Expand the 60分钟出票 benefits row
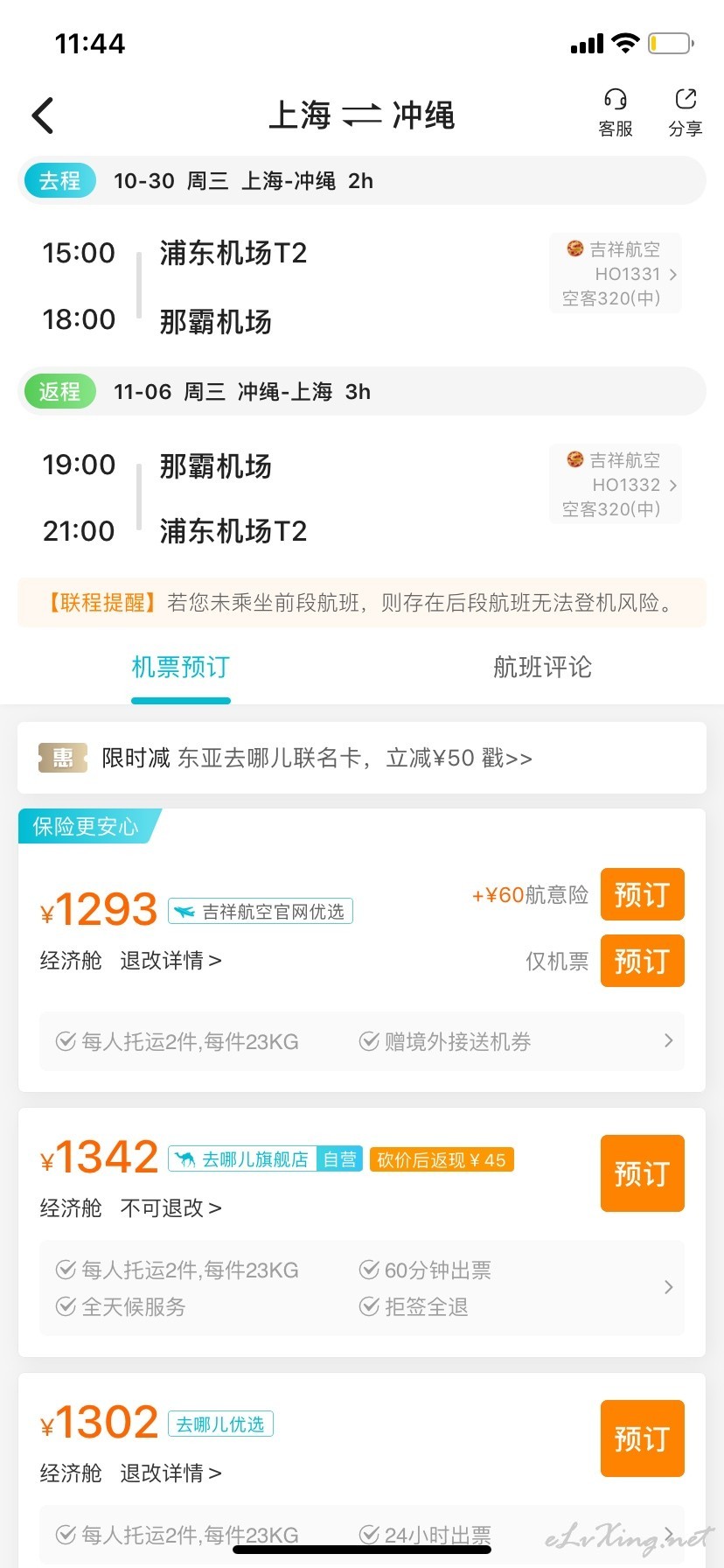 [362, 1288]
